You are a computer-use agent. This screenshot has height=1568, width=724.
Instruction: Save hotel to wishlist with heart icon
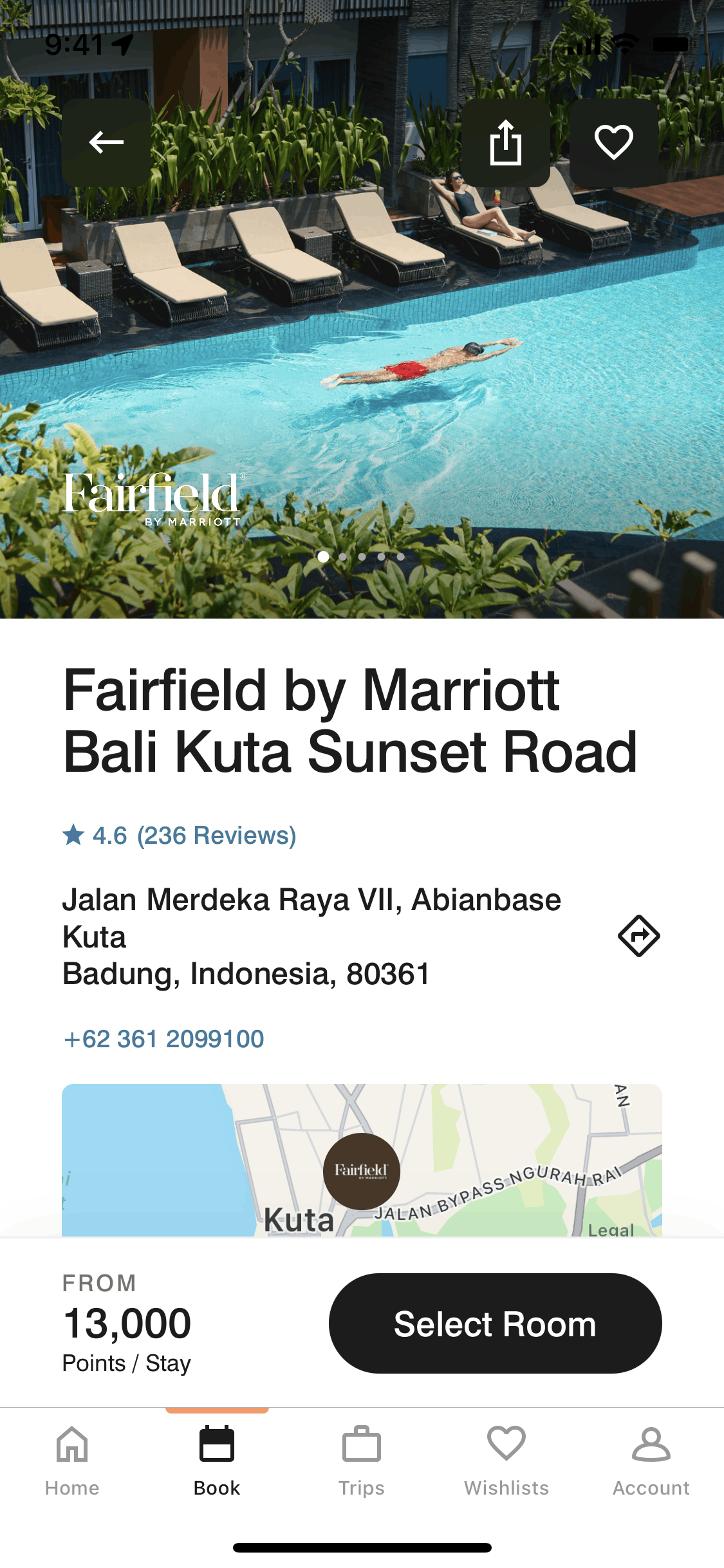[x=613, y=142]
